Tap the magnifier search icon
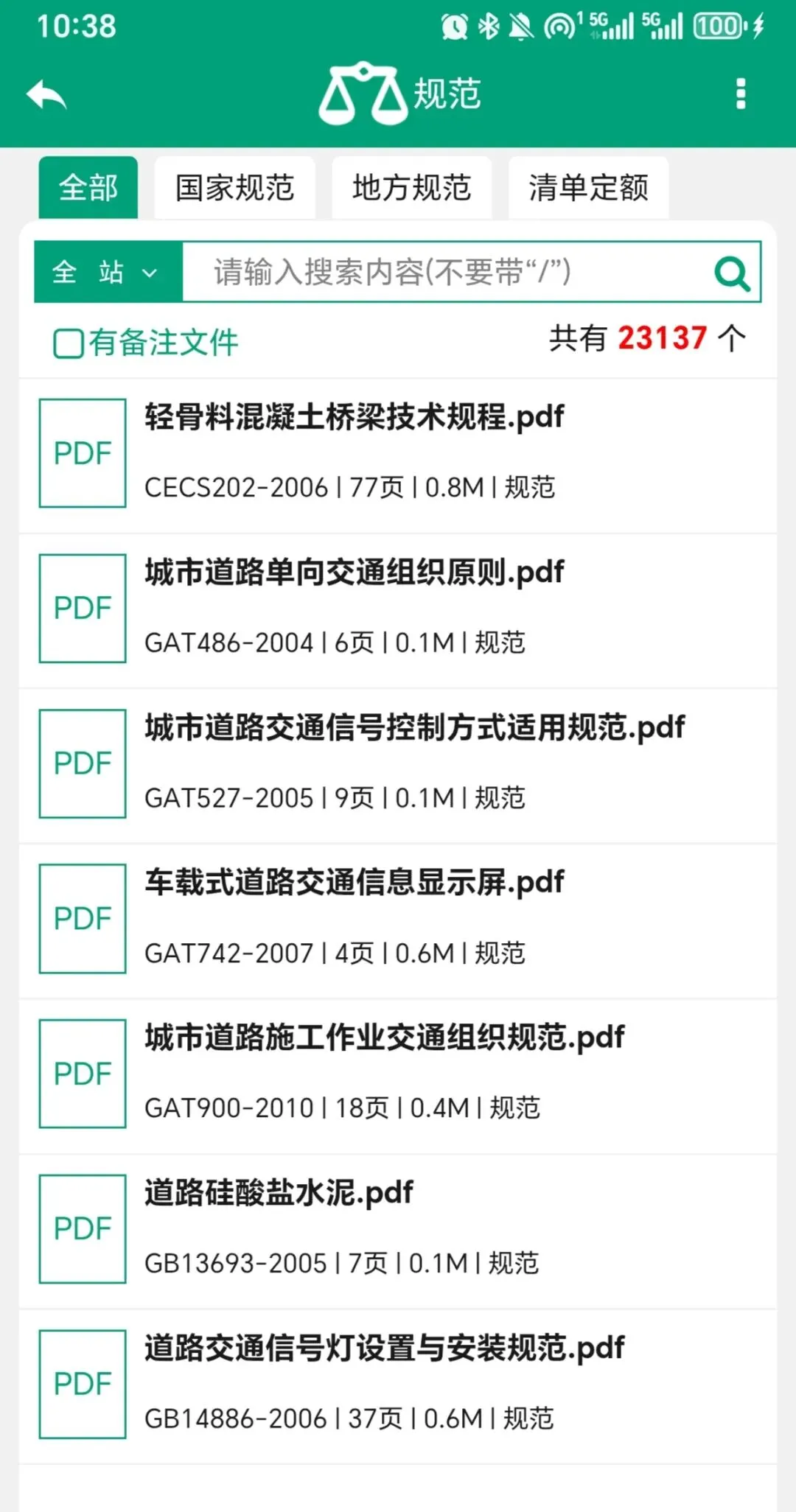Screen dimensions: 796x1512 point(732,273)
